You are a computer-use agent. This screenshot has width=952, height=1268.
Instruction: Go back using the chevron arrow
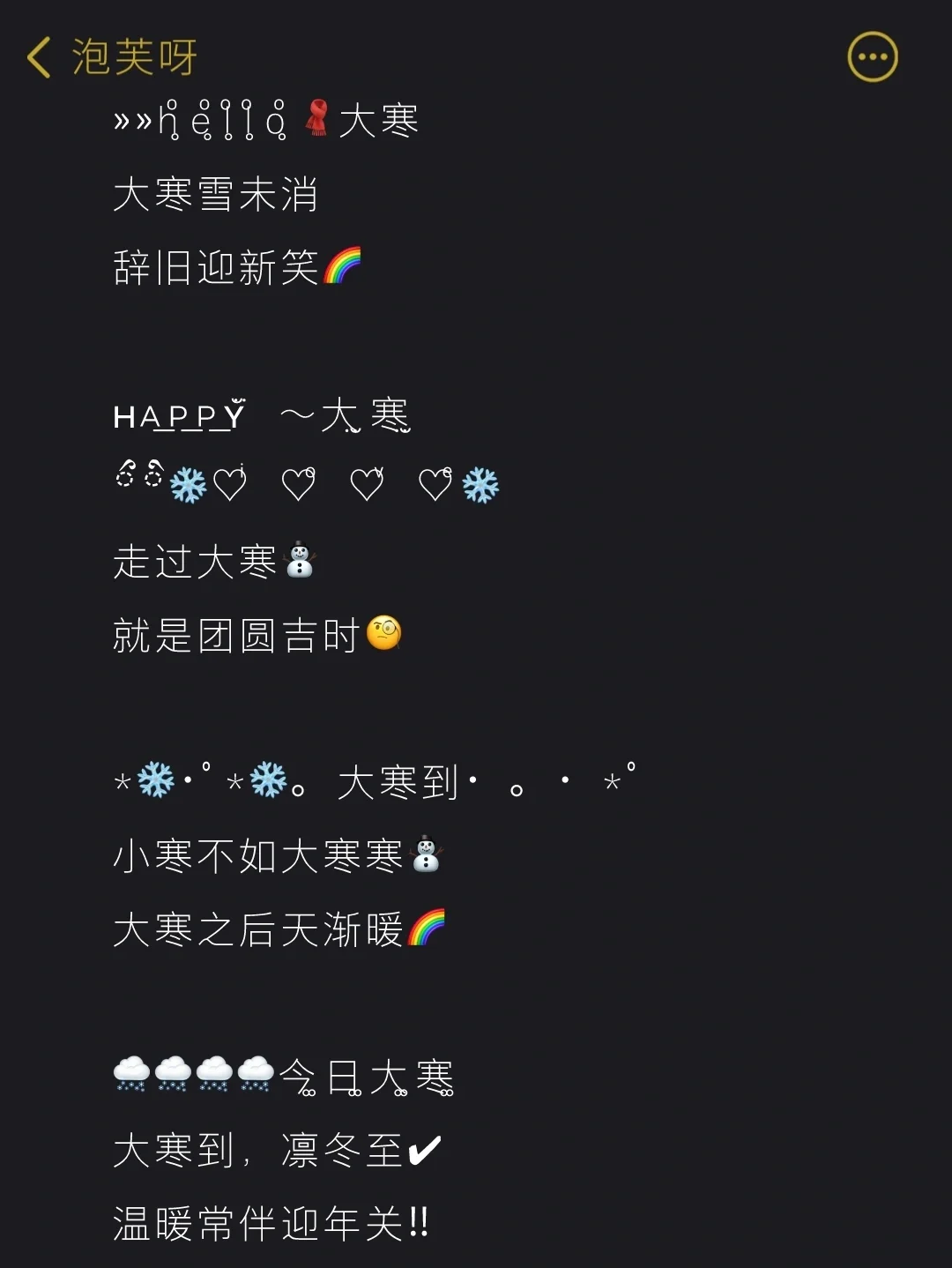(x=37, y=56)
